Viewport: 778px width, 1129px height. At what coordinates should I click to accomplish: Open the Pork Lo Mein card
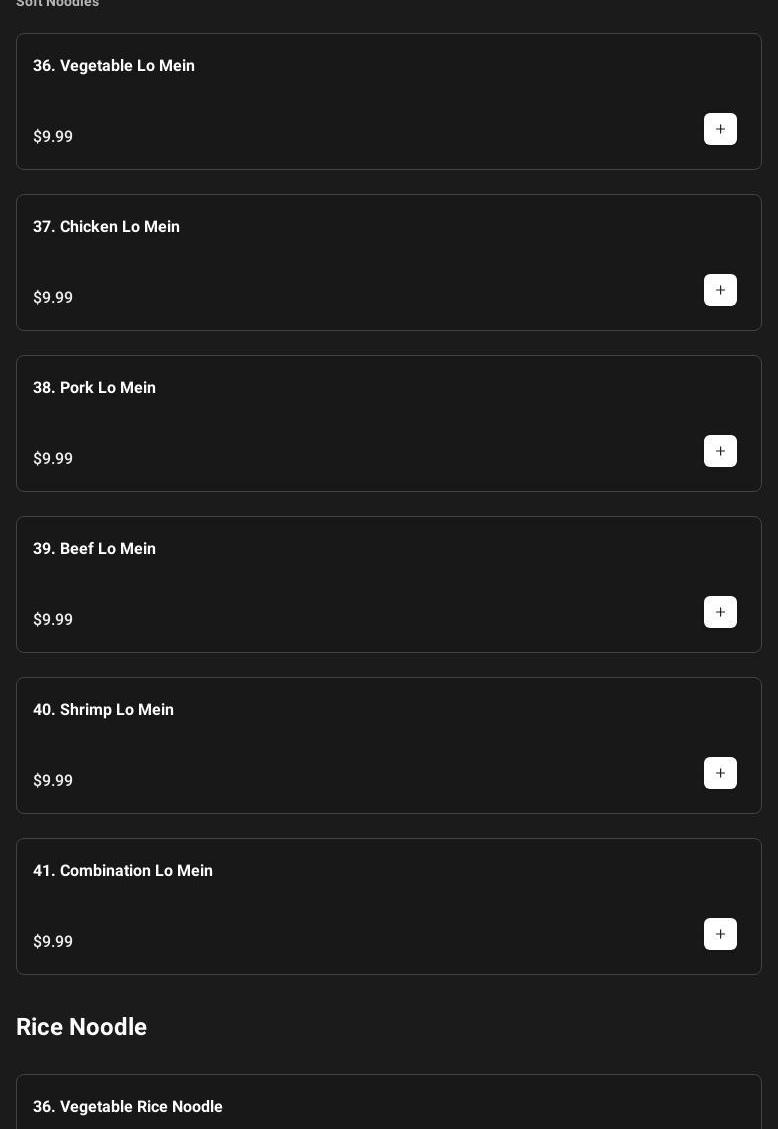94,388
